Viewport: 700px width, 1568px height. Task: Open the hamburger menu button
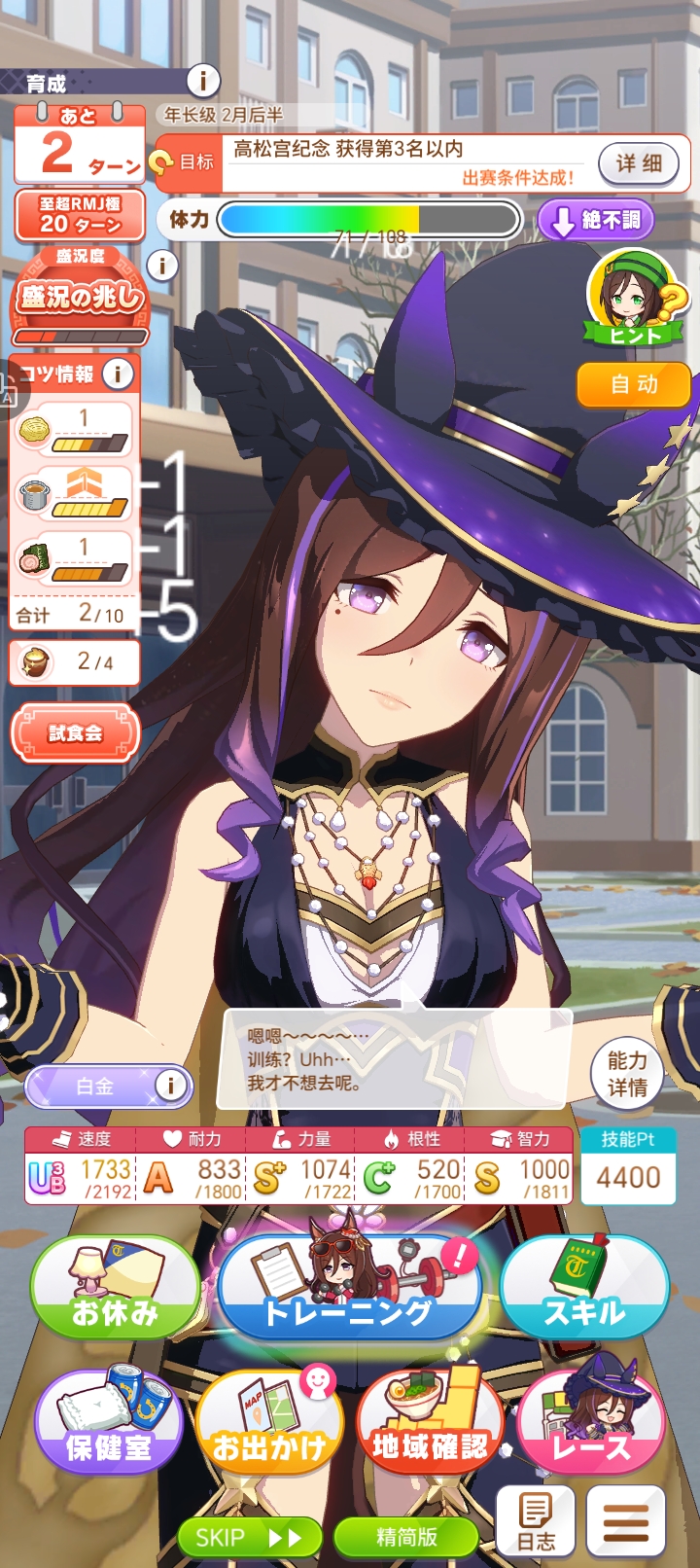point(626,1522)
